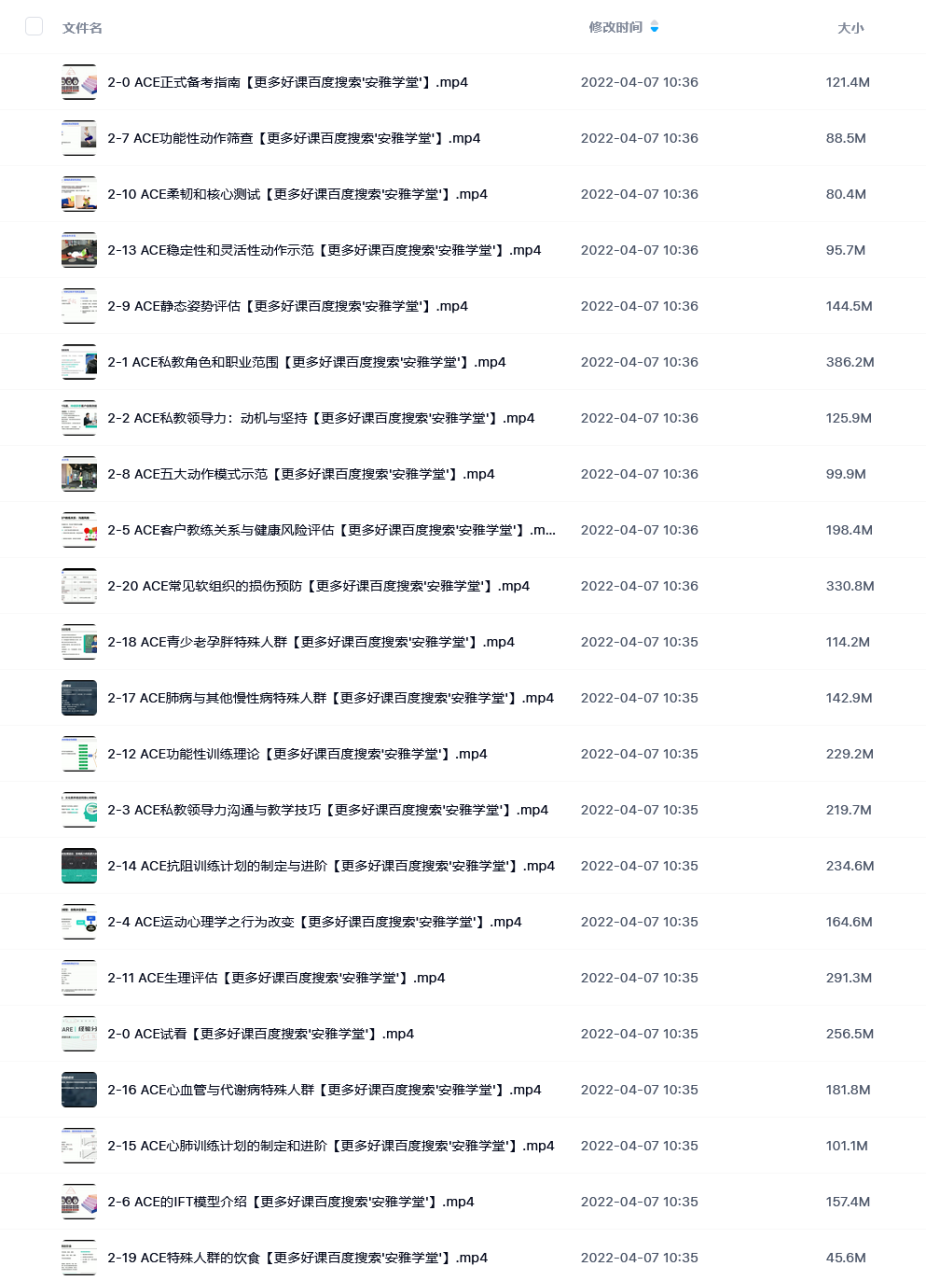Sort files by 大小 column
The height and width of the screenshot is (1280, 926).
[850, 28]
